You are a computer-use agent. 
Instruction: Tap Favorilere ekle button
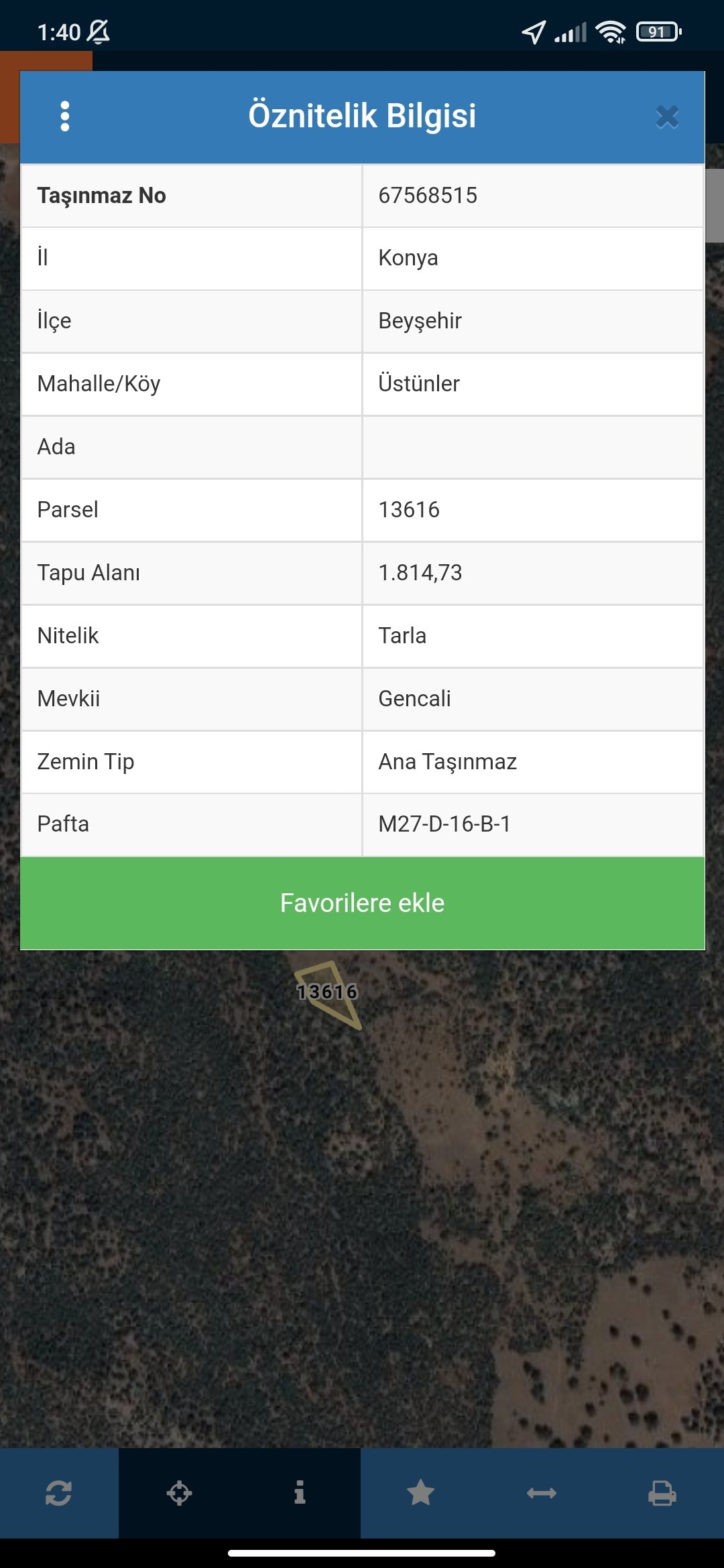pyautogui.click(x=362, y=903)
